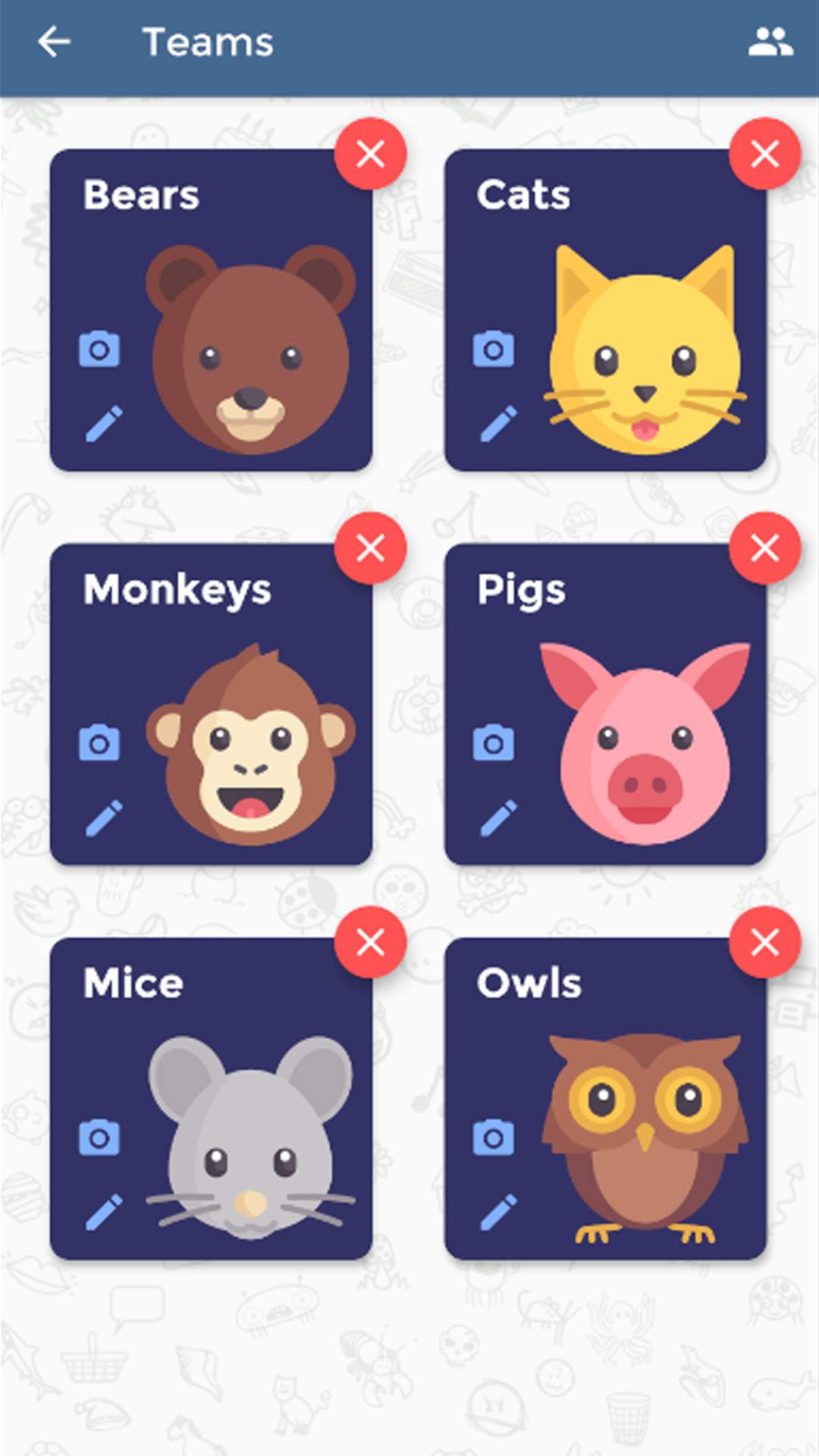The width and height of the screenshot is (819, 1456).
Task: Remove the Bears team
Action: point(371,154)
